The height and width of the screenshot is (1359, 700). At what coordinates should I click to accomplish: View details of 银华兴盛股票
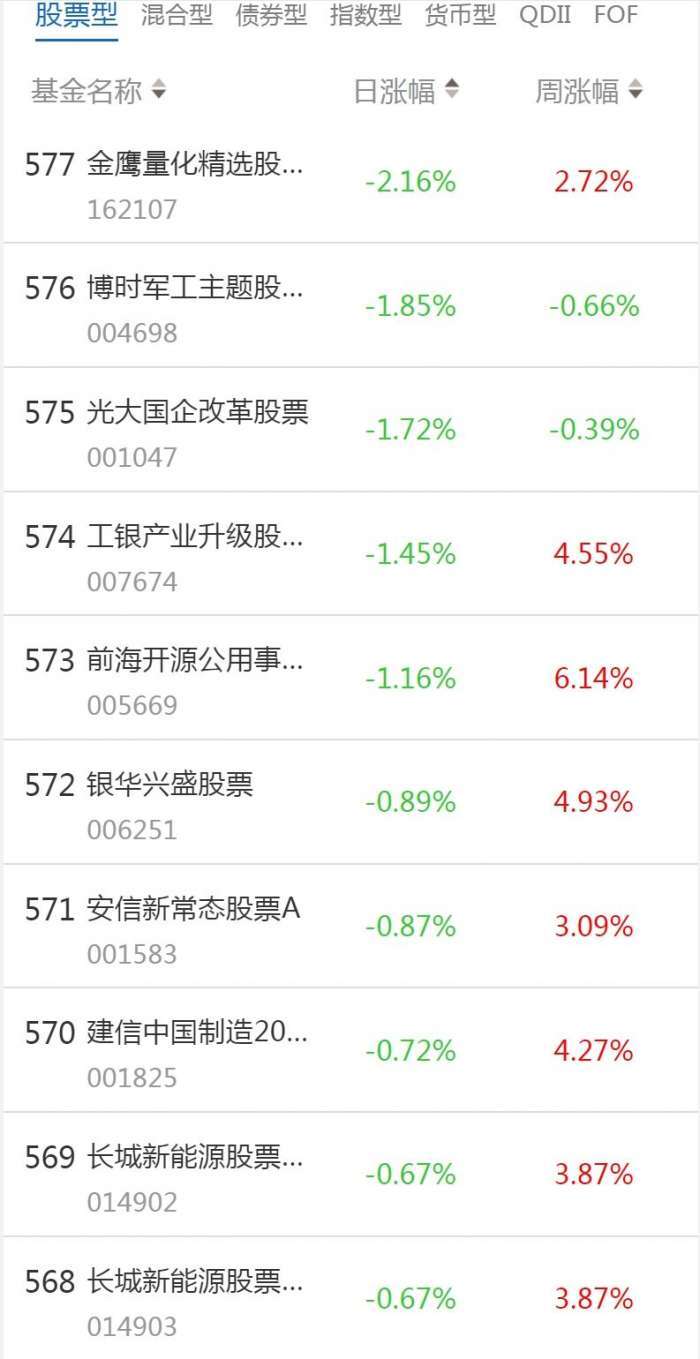[x=170, y=785]
